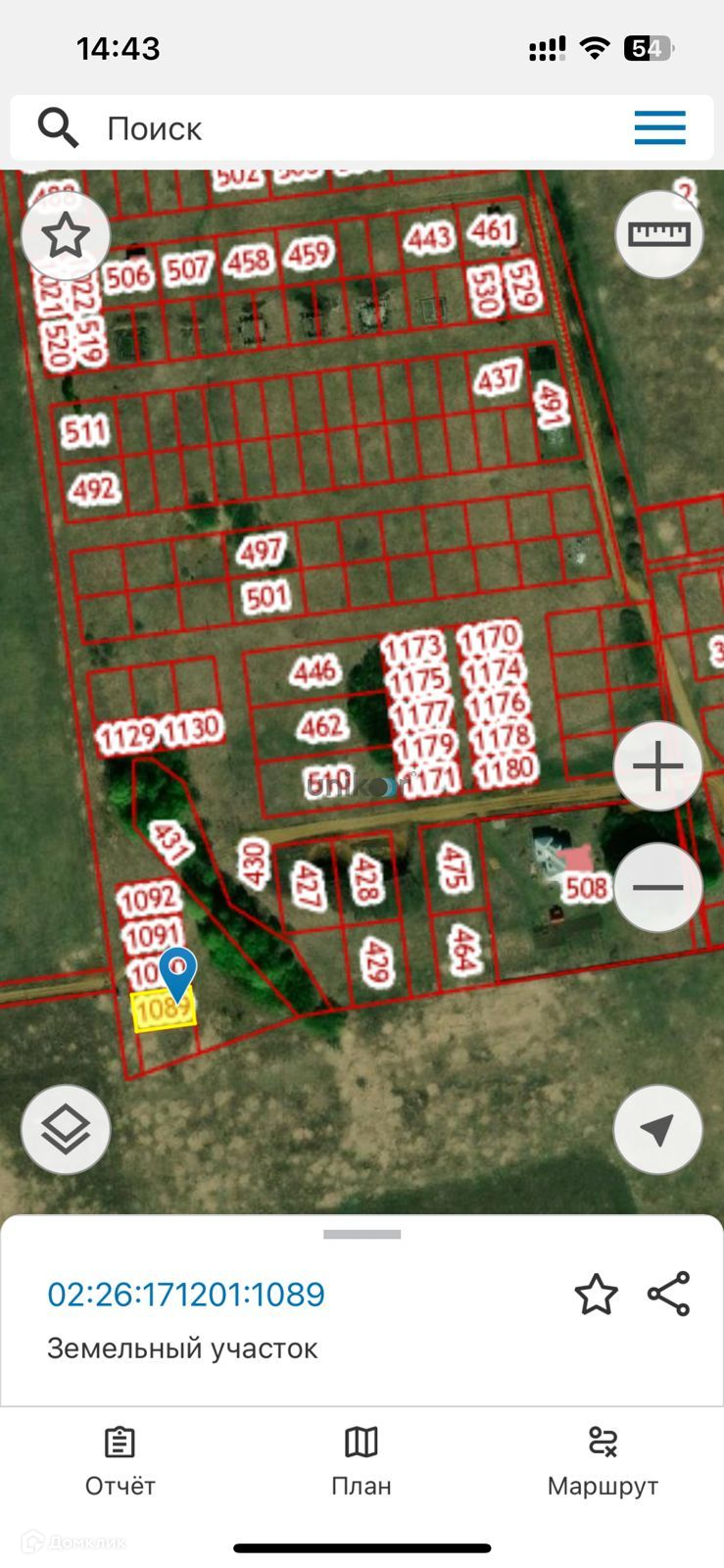Zoom in with the plus button

[658, 766]
